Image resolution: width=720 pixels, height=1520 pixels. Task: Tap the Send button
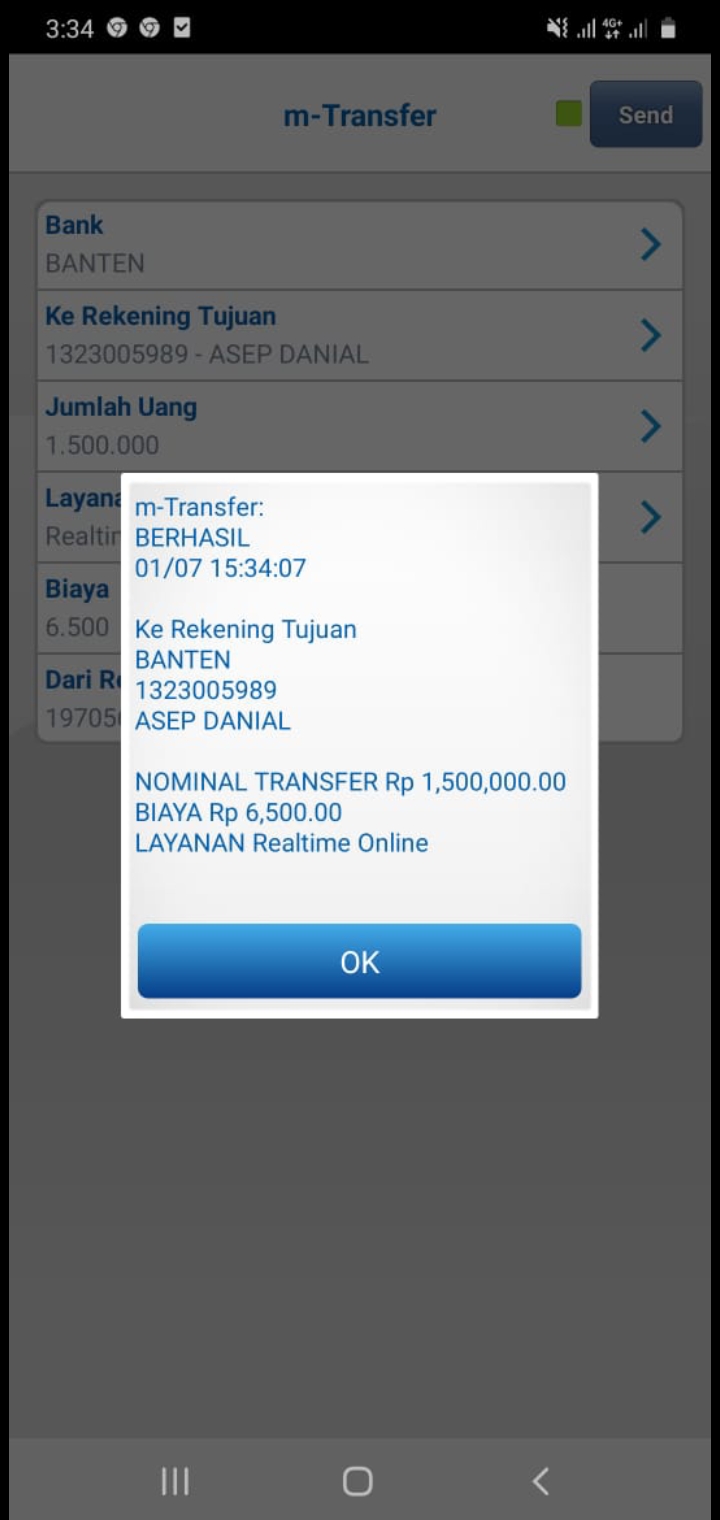645,115
